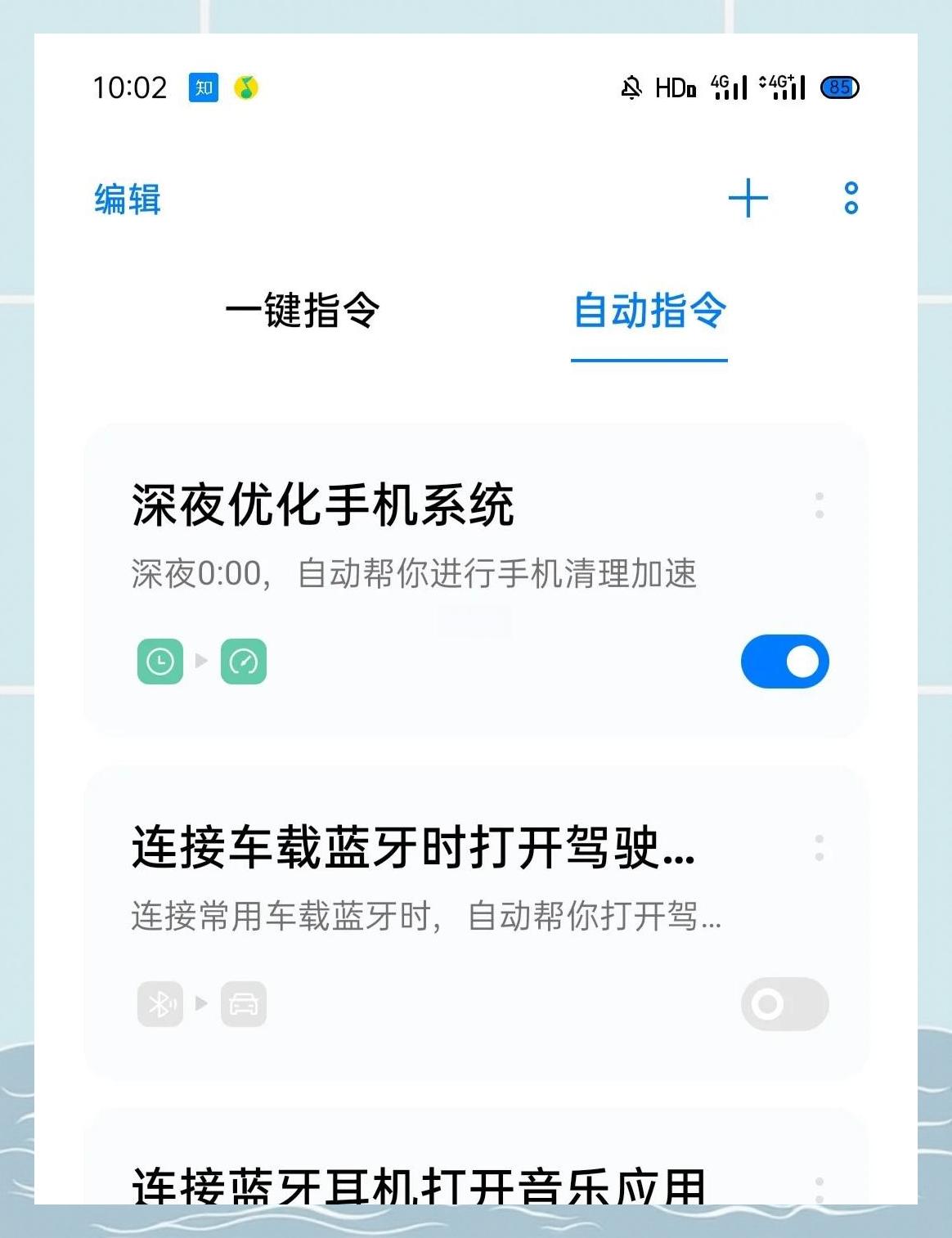This screenshot has height=1238, width=952.
Task: Click the 编辑 button
Action: click(128, 199)
